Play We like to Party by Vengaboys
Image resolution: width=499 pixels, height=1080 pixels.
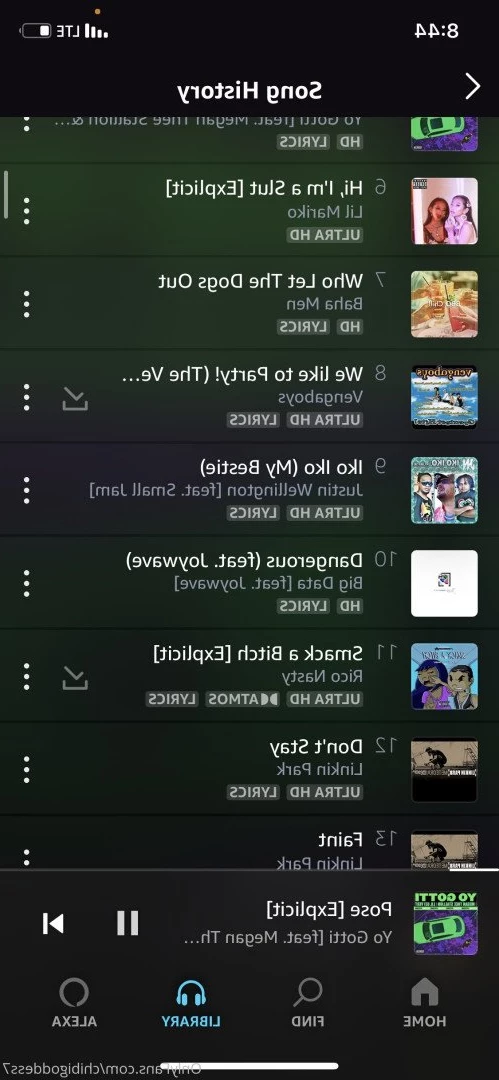coord(250,397)
